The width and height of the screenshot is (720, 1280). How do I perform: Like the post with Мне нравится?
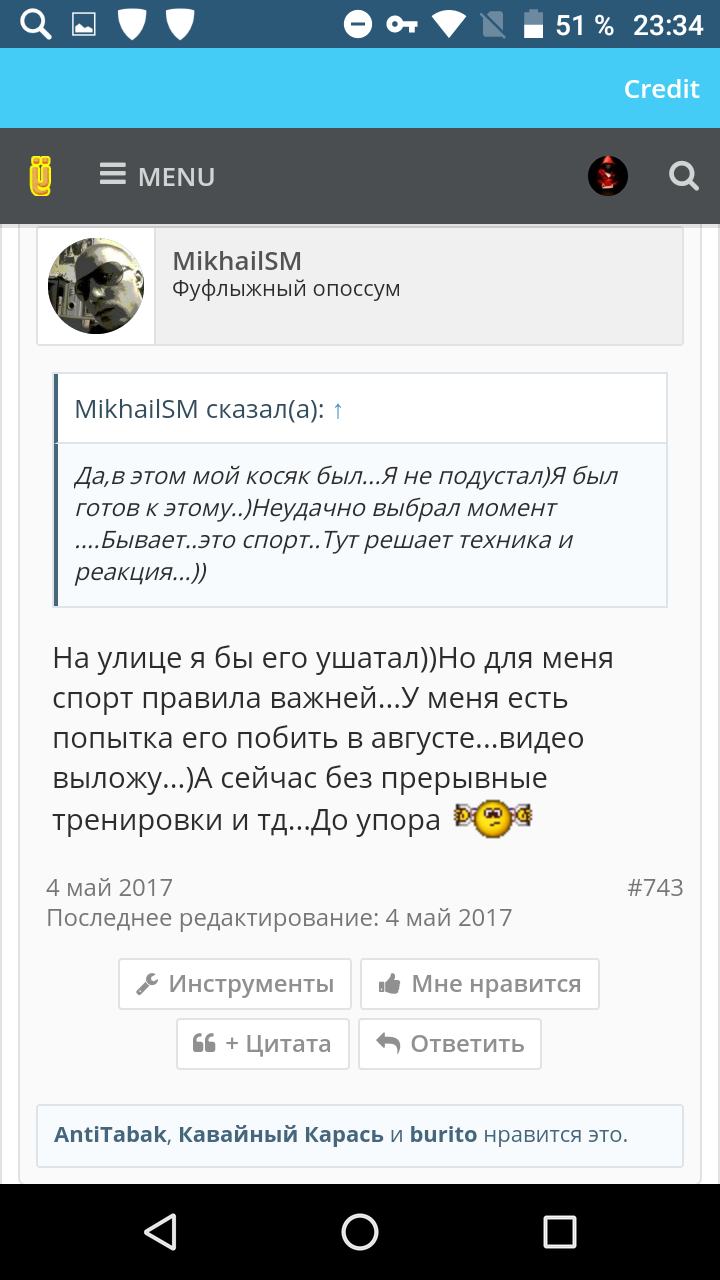point(480,984)
